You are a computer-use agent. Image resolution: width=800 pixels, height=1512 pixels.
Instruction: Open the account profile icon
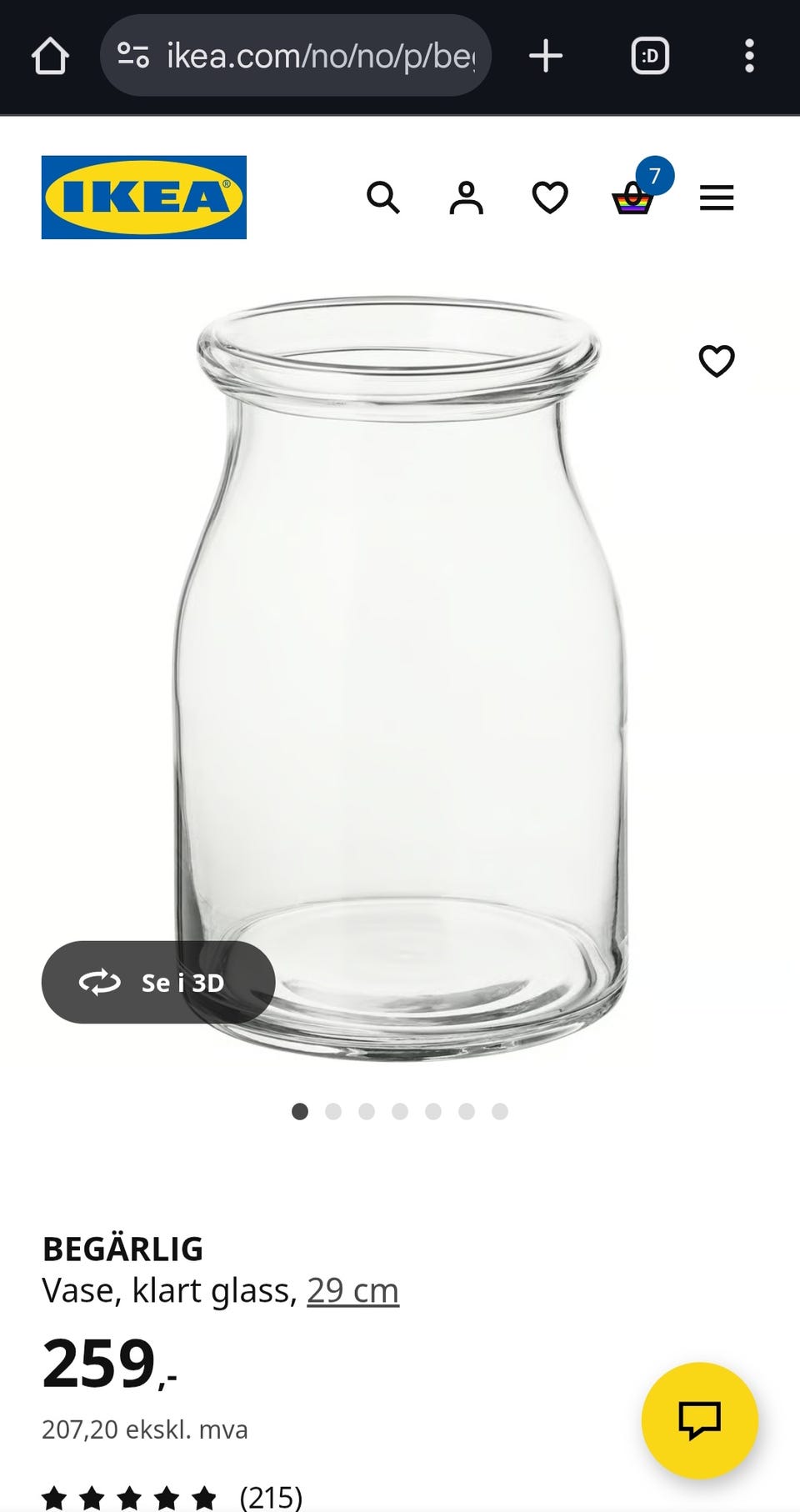[467, 198]
